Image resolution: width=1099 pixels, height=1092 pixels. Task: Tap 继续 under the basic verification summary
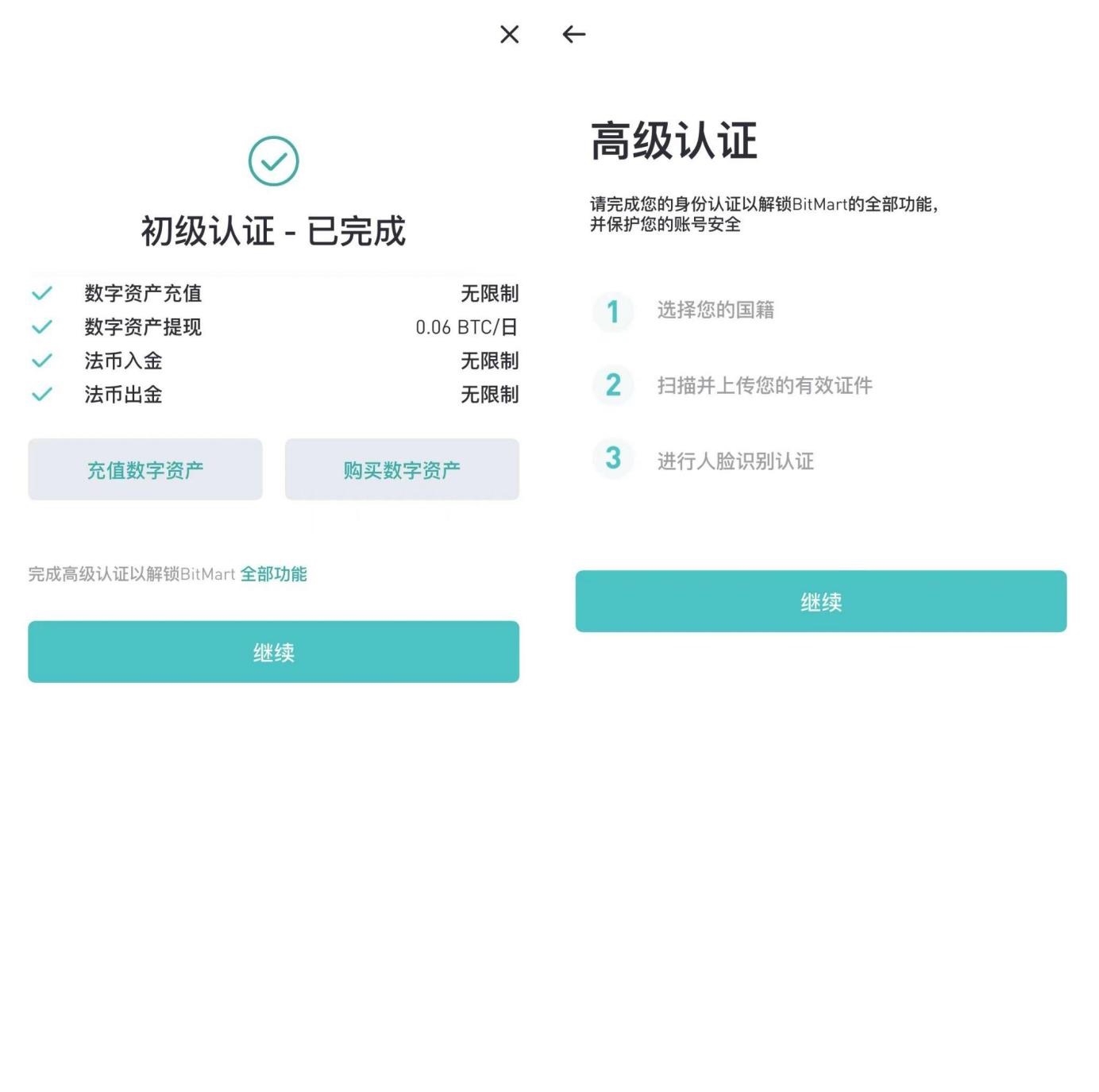(273, 652)
